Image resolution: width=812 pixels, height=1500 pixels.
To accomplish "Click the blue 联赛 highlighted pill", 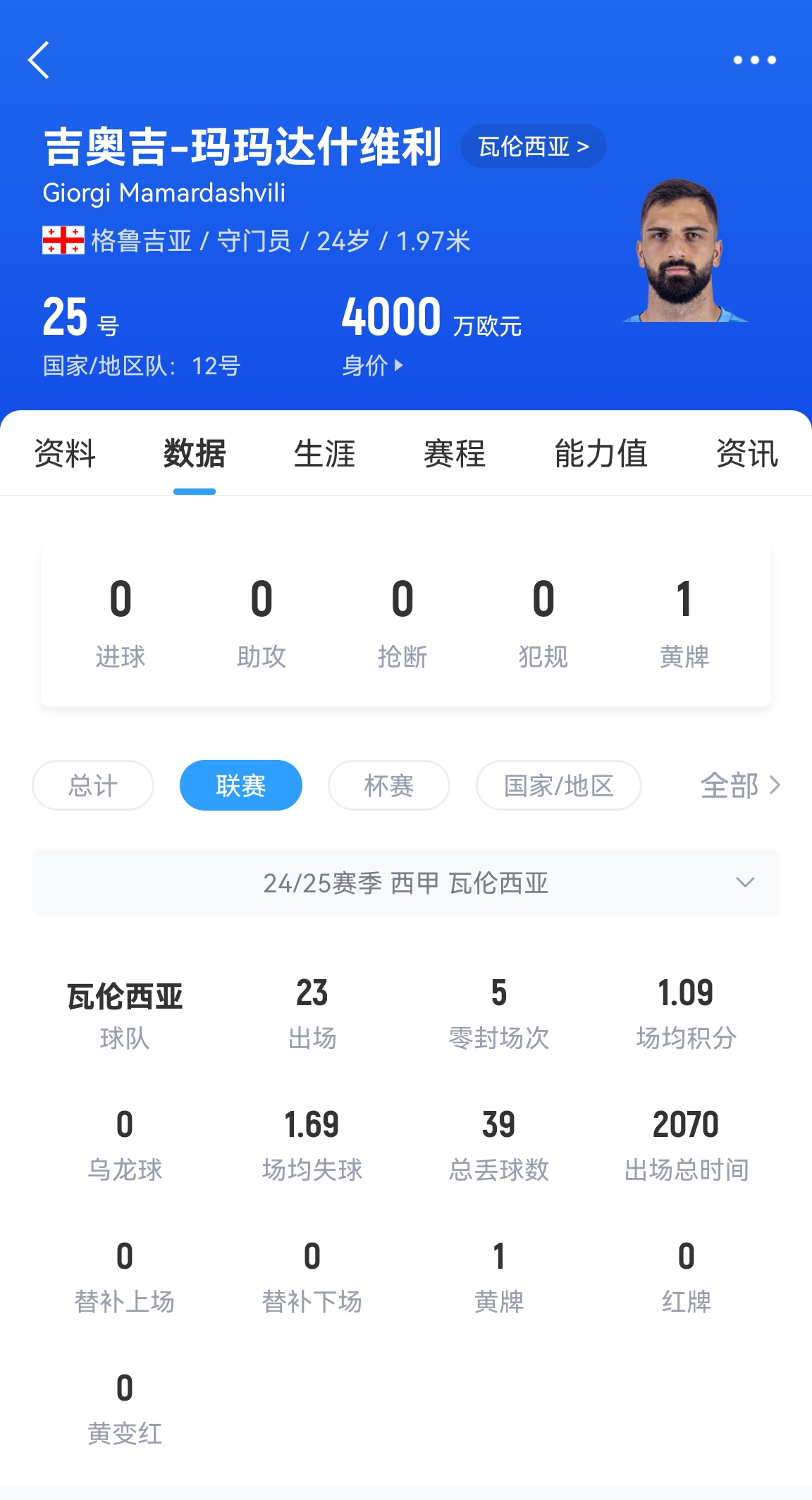I will [x=240, y=785].
